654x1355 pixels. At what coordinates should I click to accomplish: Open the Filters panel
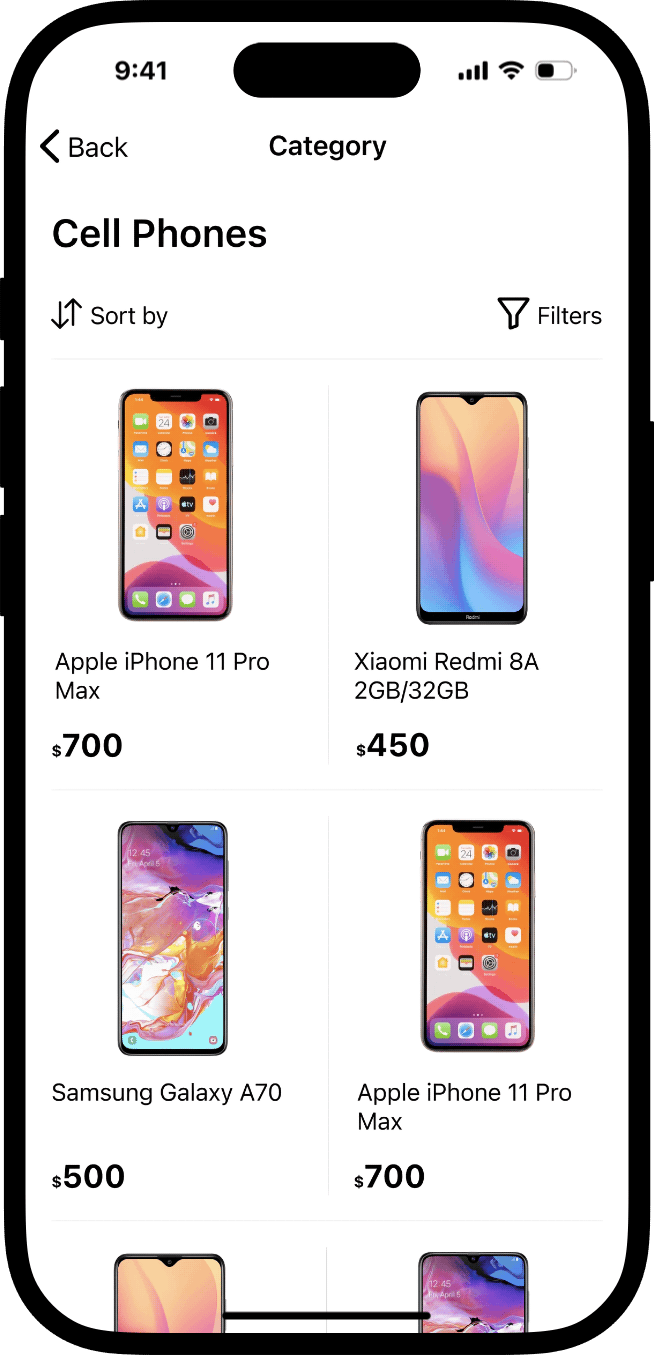point(549,315)
